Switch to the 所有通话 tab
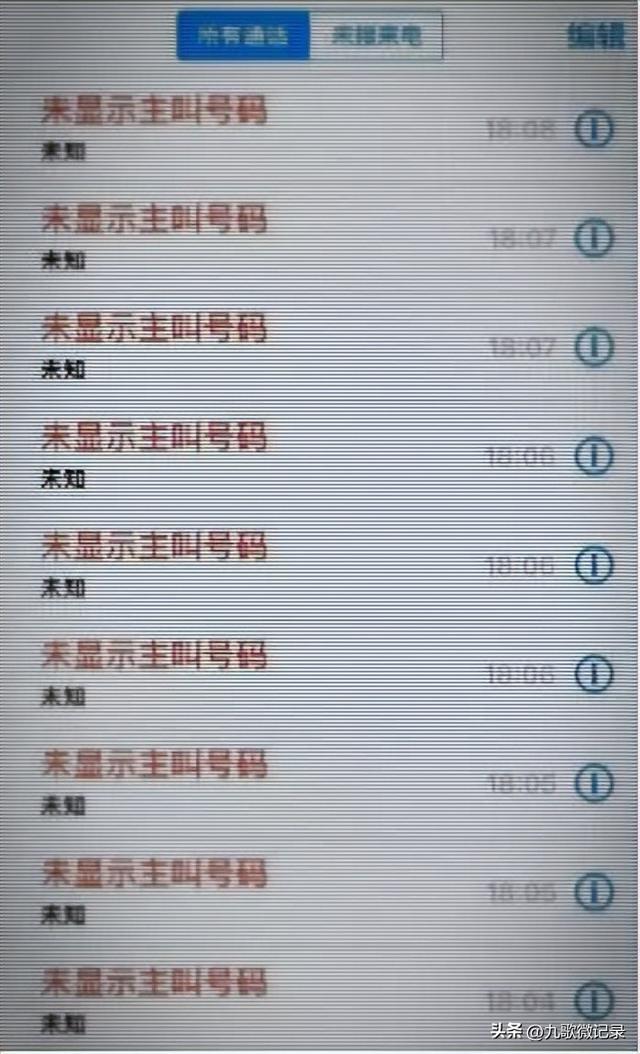Image resolution: width=640 pixels, height=1054 pixels. pyautogui.click(x=243, y=36)
